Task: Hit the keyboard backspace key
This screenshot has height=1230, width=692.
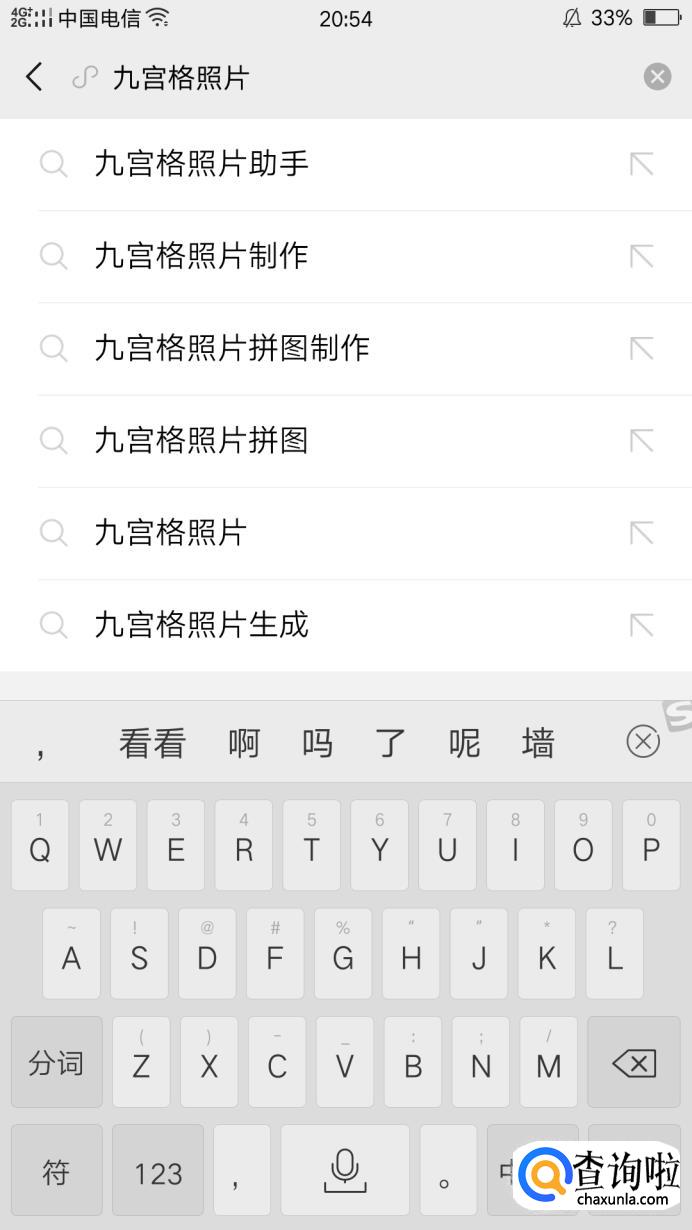Action: click(634, 1063)
